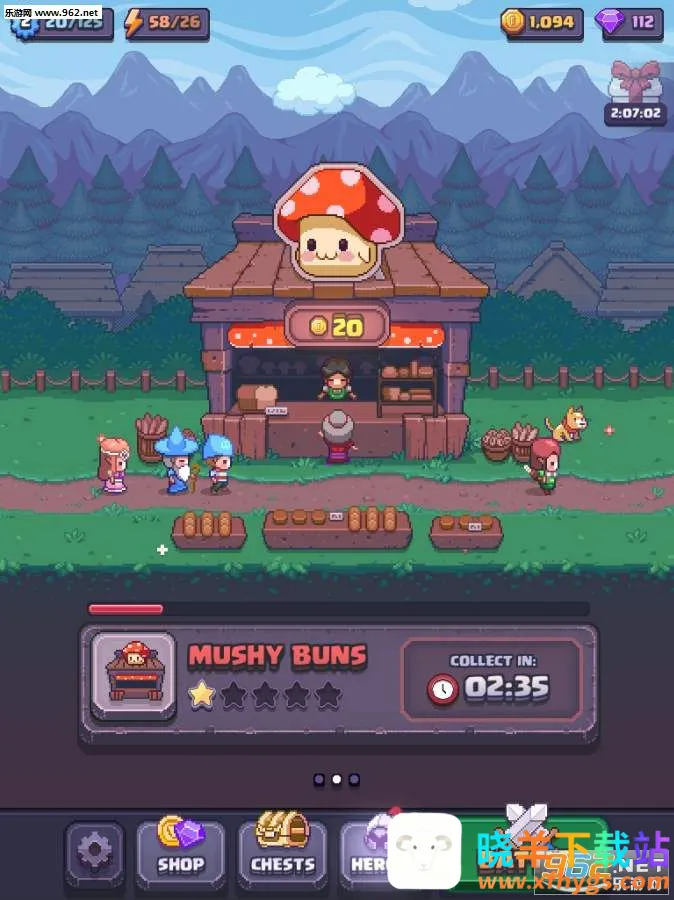Tap the energy counter showing 58/26
Image resolution: width=674 pixels, height=900 pixels.
pyautogui.click(x=165, y=22)
